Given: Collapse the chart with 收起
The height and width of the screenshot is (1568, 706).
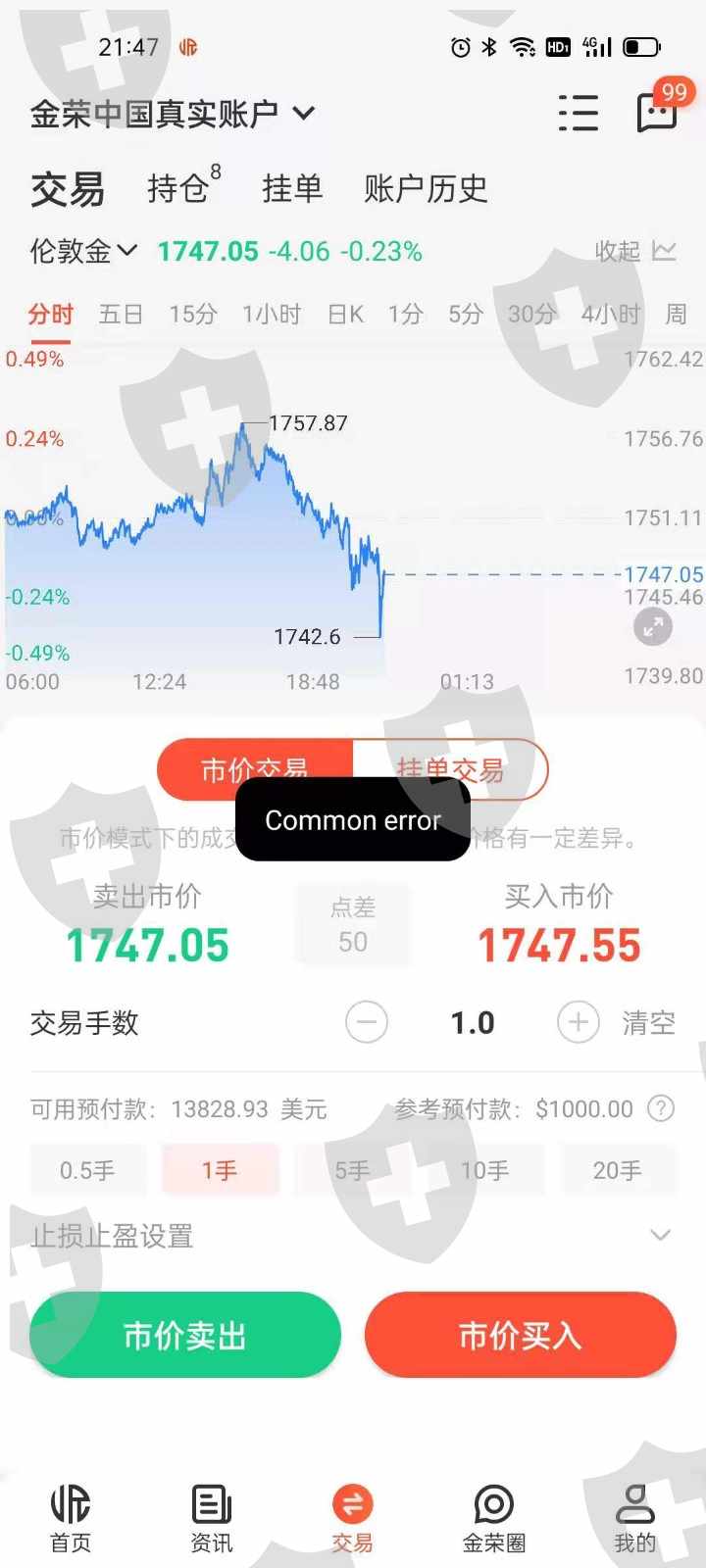Looking at the screenshot, I should click(635, 252).
